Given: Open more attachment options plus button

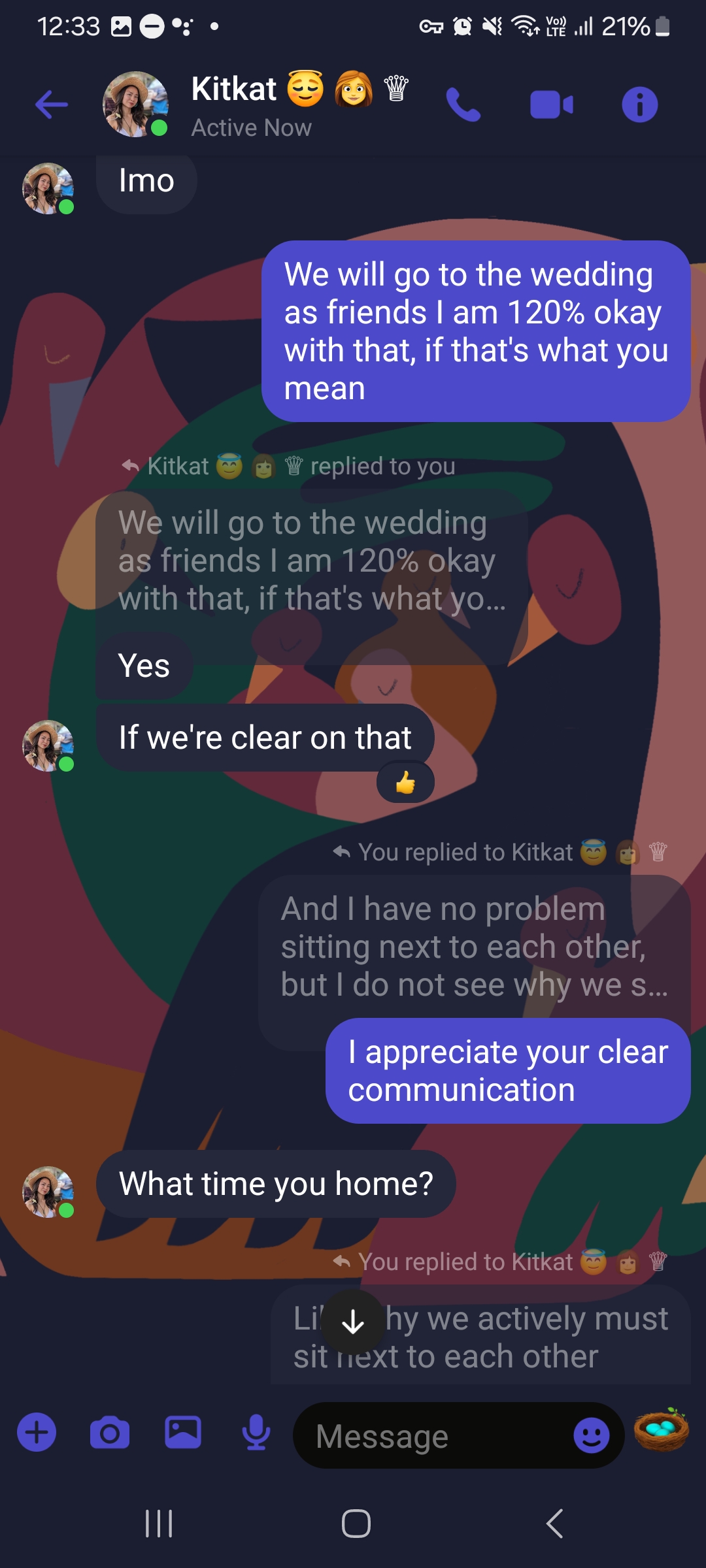Looking at the screenshot, I should click(37, 1432).
